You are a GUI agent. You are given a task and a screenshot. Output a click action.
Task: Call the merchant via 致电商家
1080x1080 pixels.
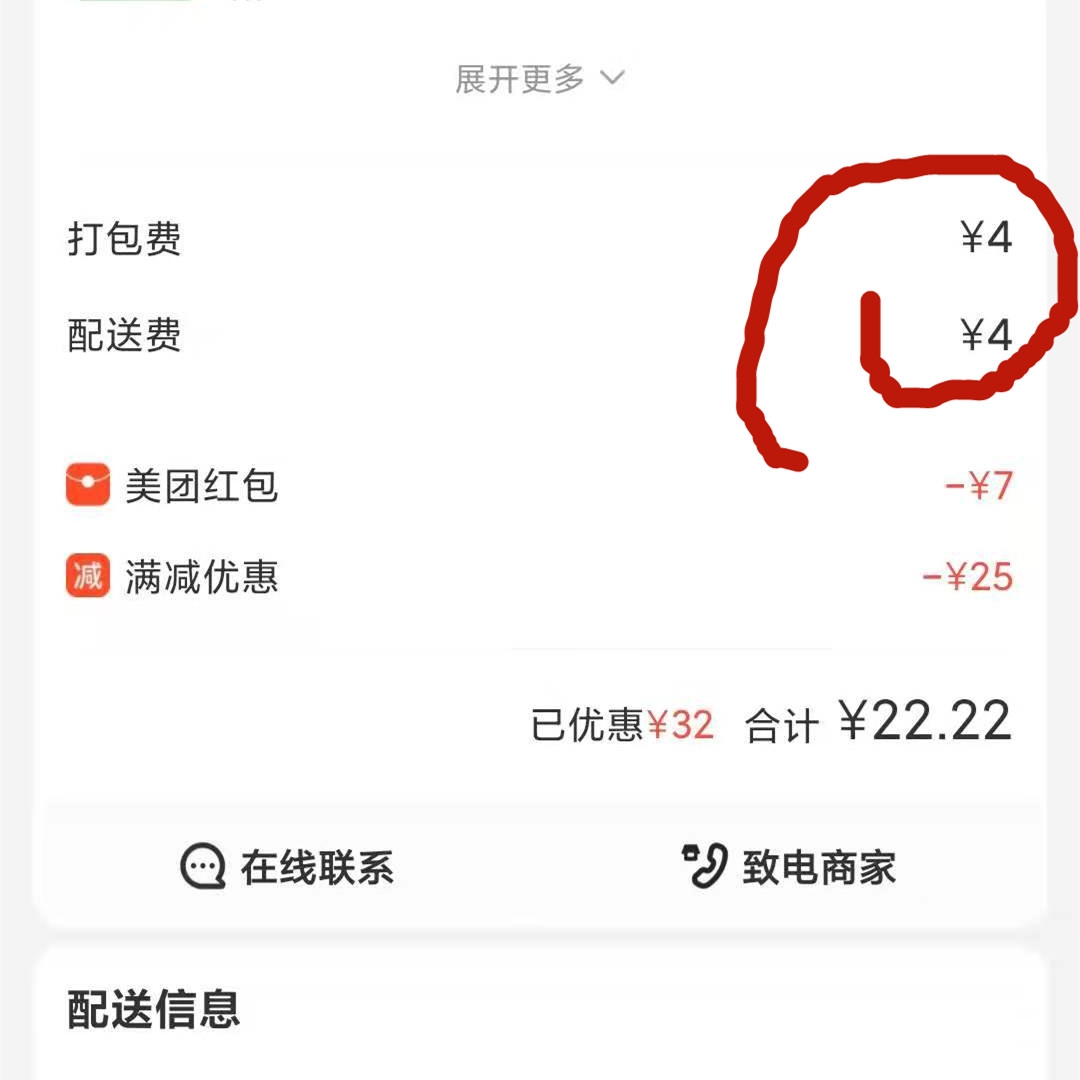[x=789, y=866]
